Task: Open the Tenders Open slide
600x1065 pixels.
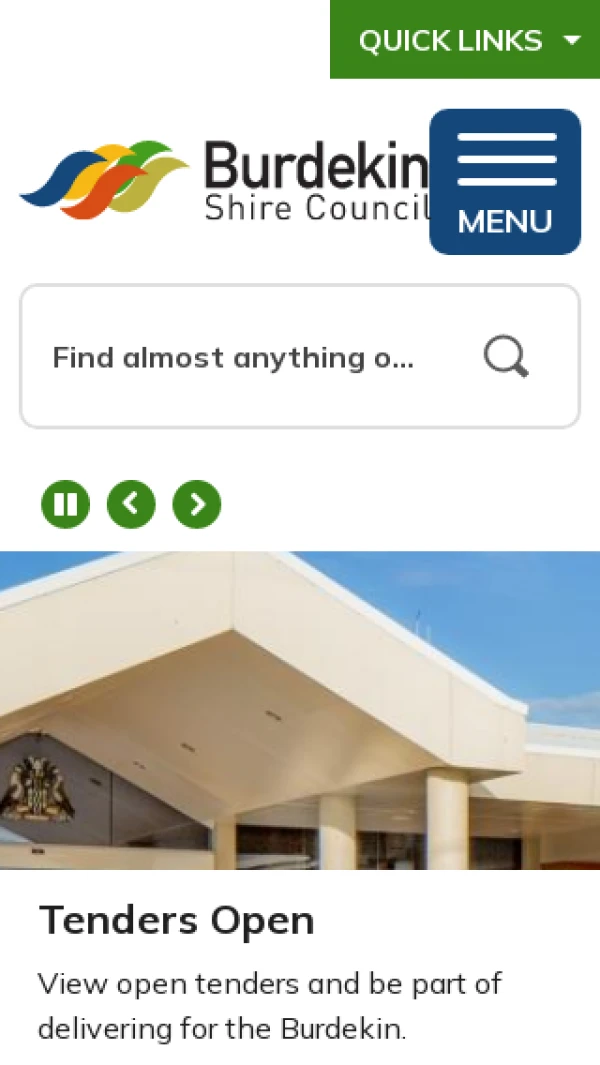Action: 176,920
